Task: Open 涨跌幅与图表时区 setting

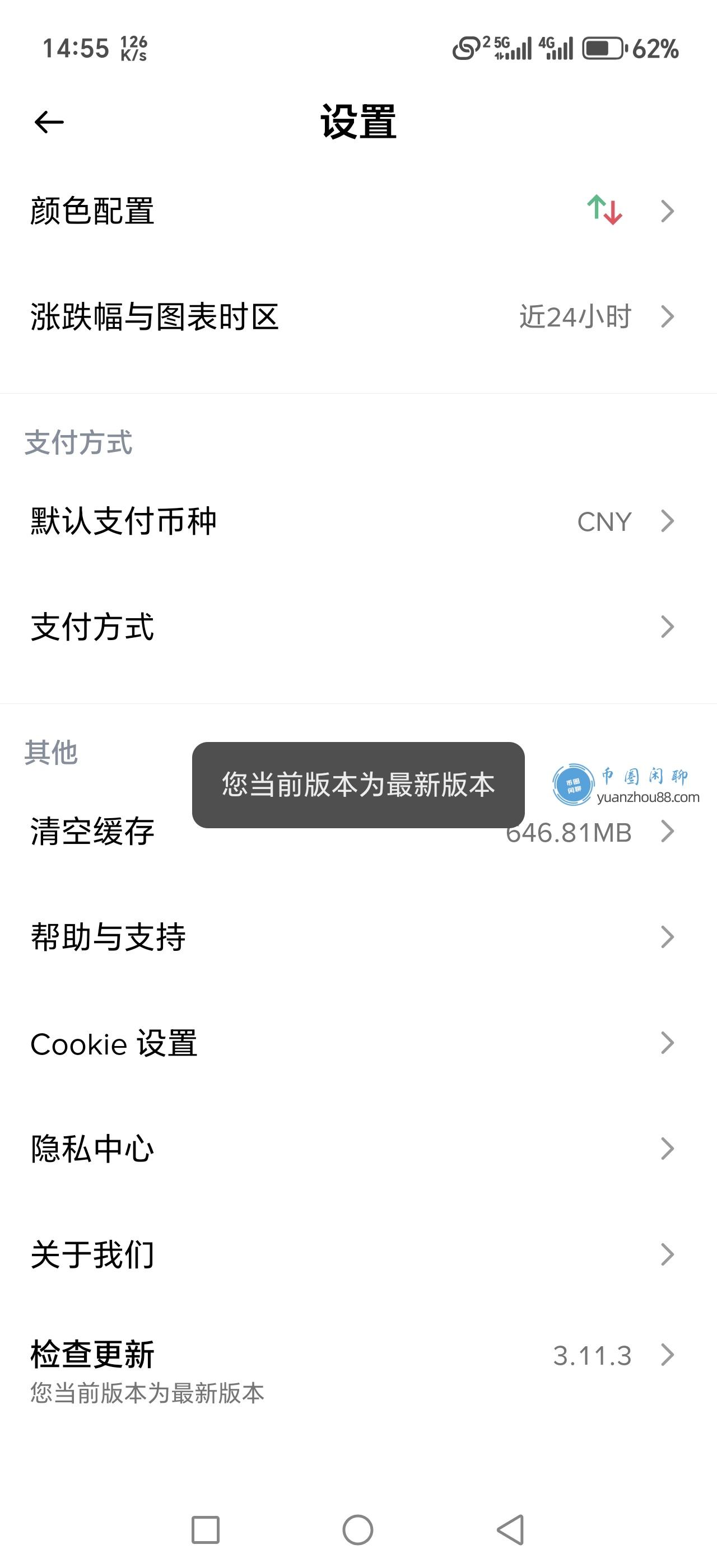Action: (x=358, y=316)
